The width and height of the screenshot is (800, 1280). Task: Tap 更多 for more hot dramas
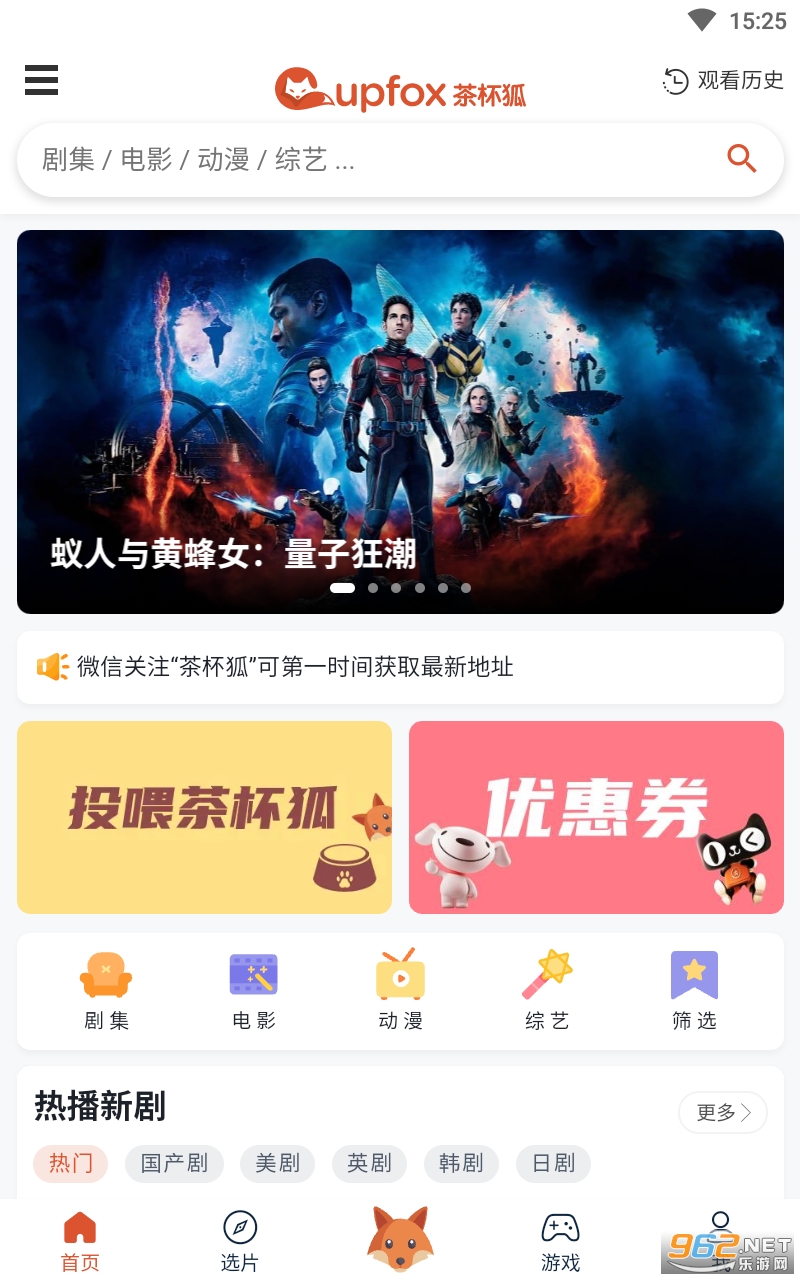coord(722,1112)
